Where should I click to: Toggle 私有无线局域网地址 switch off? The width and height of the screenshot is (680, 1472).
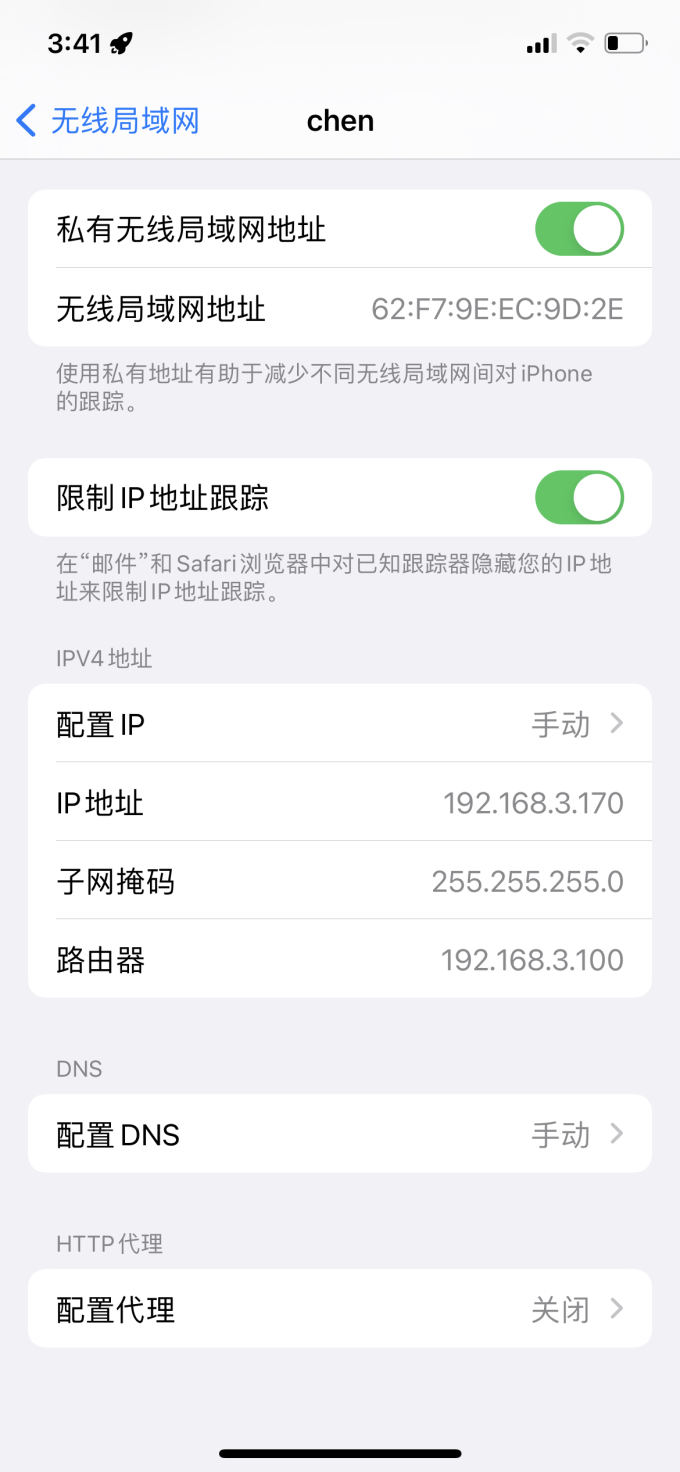(579, 229)
